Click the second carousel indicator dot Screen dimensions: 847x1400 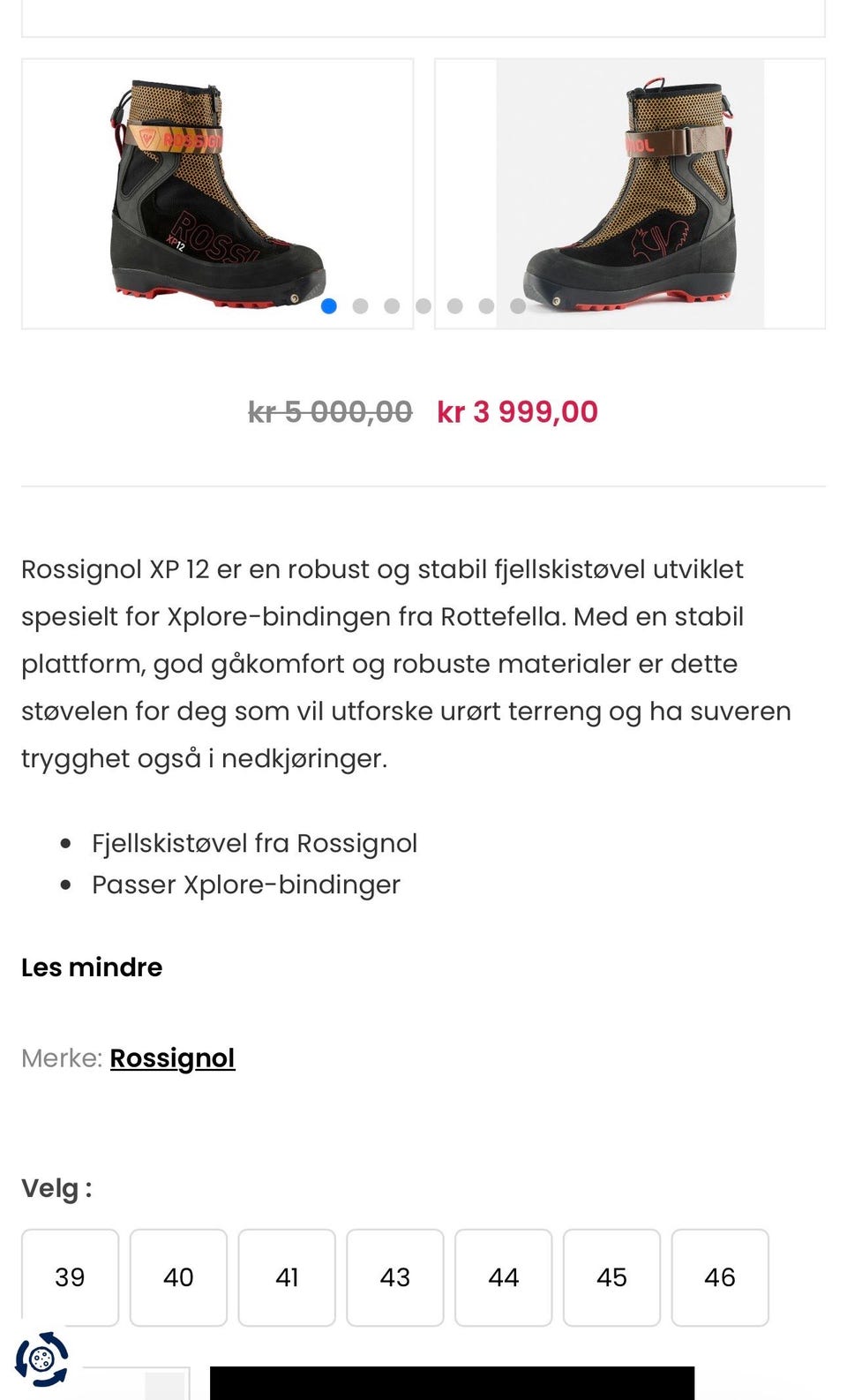pos(359,306)
